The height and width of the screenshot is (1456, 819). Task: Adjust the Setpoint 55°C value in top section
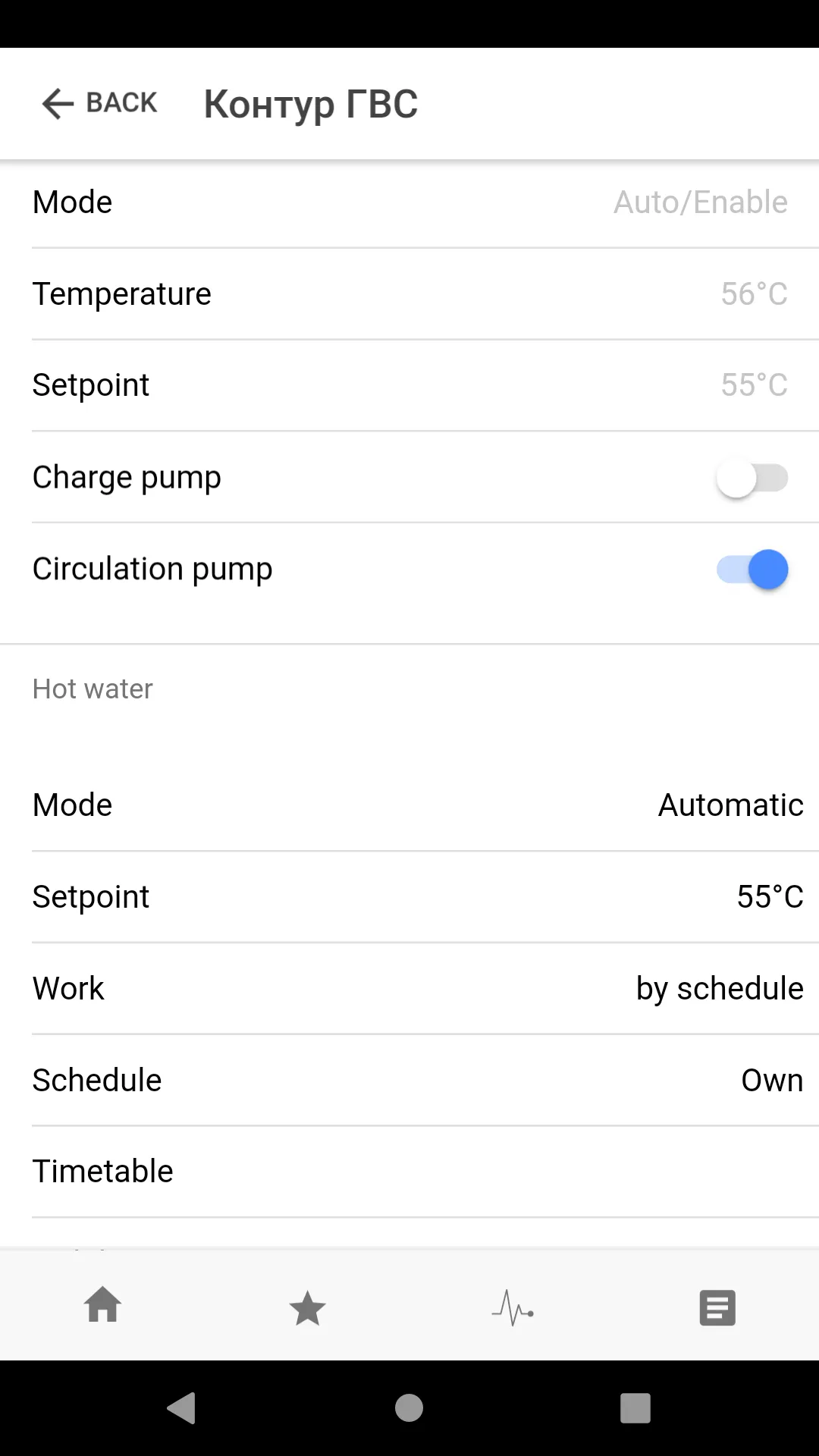409,385
